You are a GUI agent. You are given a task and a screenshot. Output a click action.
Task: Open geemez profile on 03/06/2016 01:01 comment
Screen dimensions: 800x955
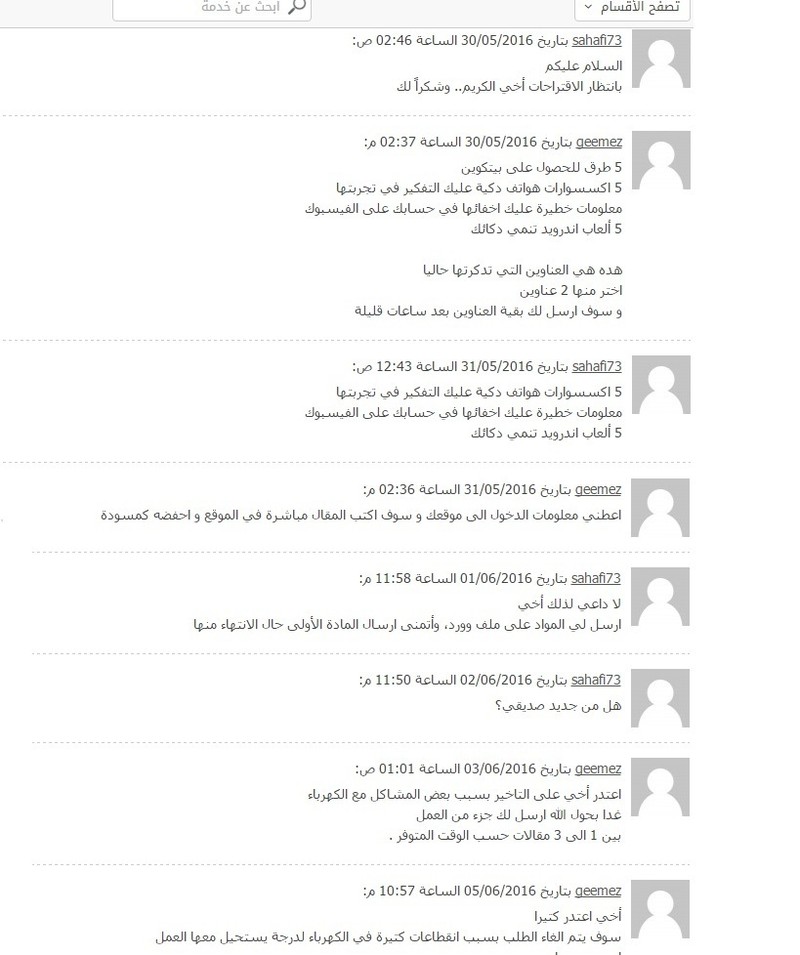click(x=598, y=769)
